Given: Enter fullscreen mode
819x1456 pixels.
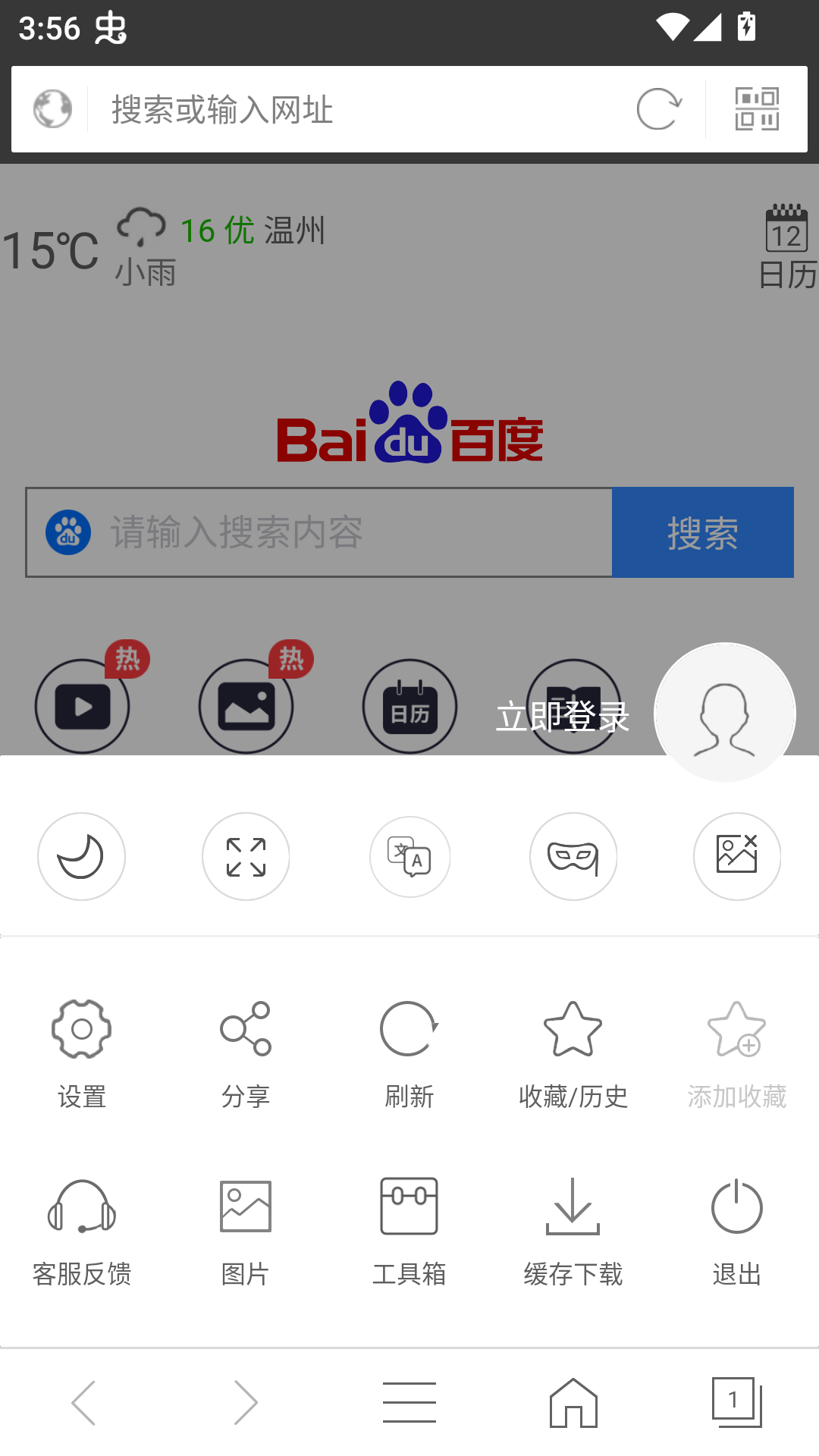Looking at the screenshot, I should pyautogui.click(x=245, y=856).
